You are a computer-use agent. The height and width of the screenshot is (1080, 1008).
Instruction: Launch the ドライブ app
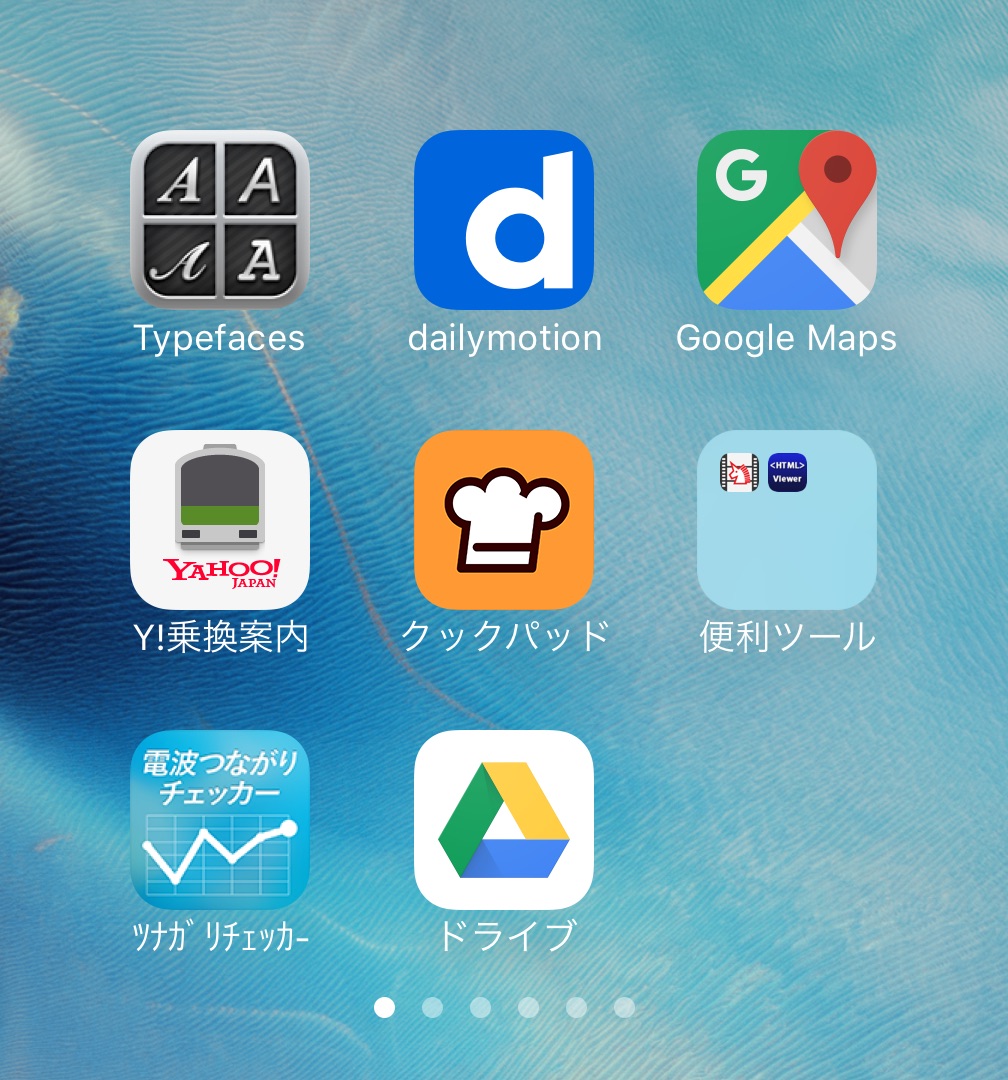pyautogui.click(x=504, y=820)
